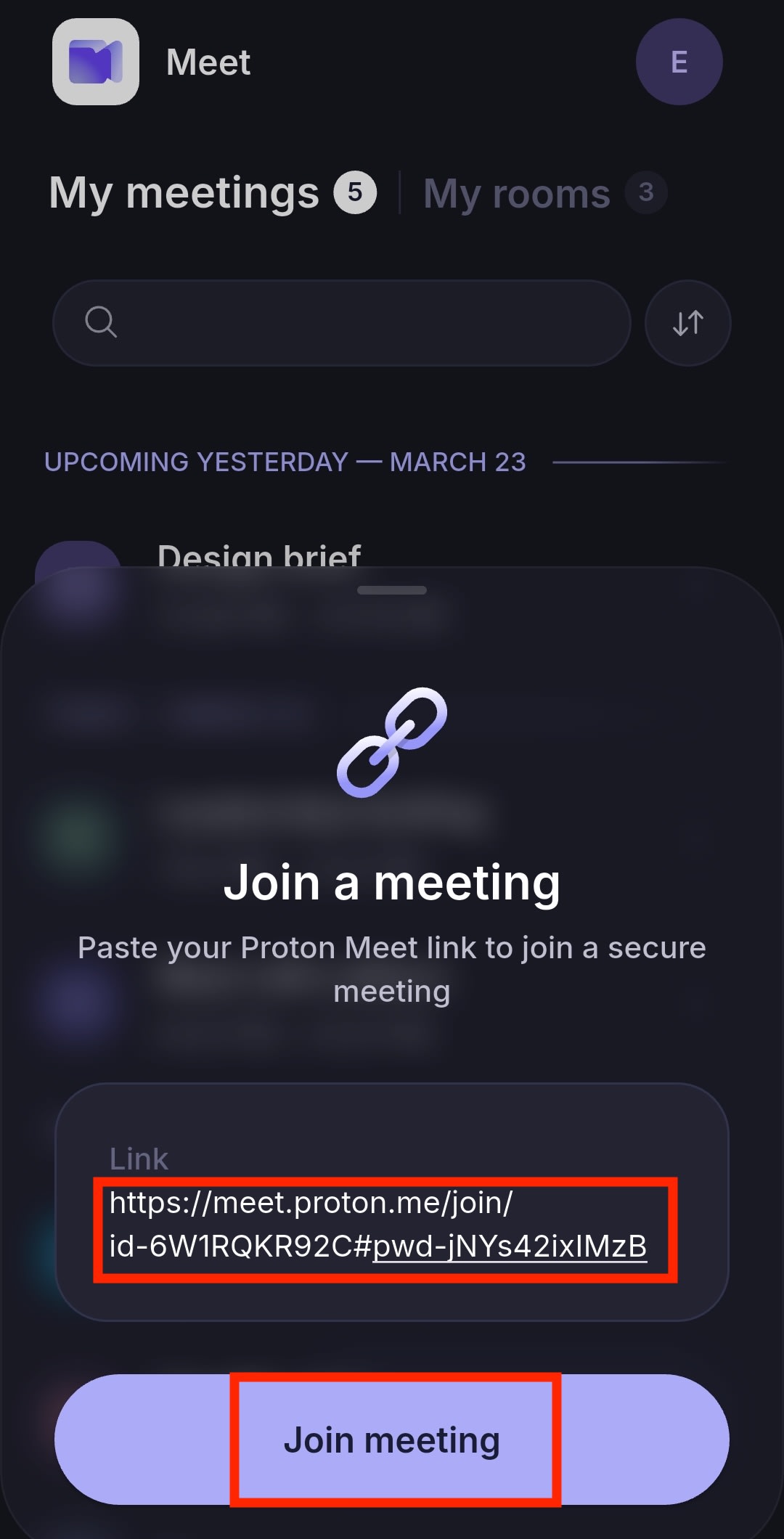Click the Proton Meet camera logo icon

[x=94, y=62]
